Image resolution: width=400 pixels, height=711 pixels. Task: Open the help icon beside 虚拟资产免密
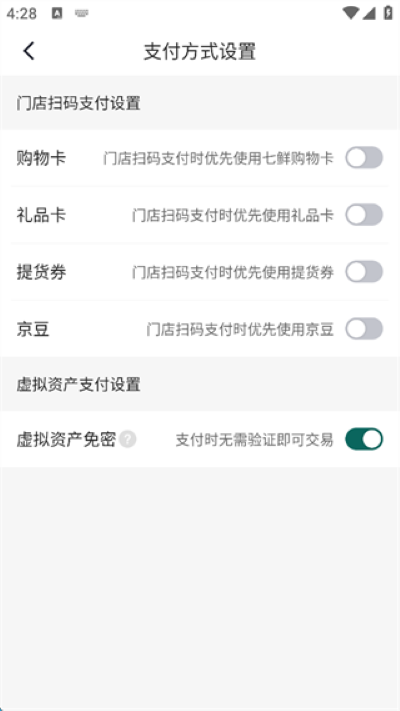coord(128,439)
